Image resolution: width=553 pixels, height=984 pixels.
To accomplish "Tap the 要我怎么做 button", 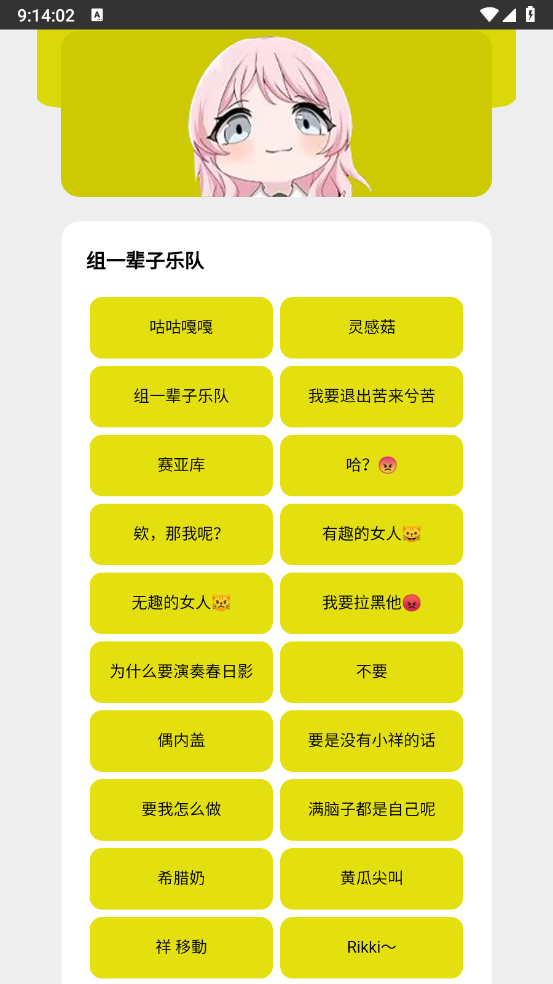I will 181,810.
